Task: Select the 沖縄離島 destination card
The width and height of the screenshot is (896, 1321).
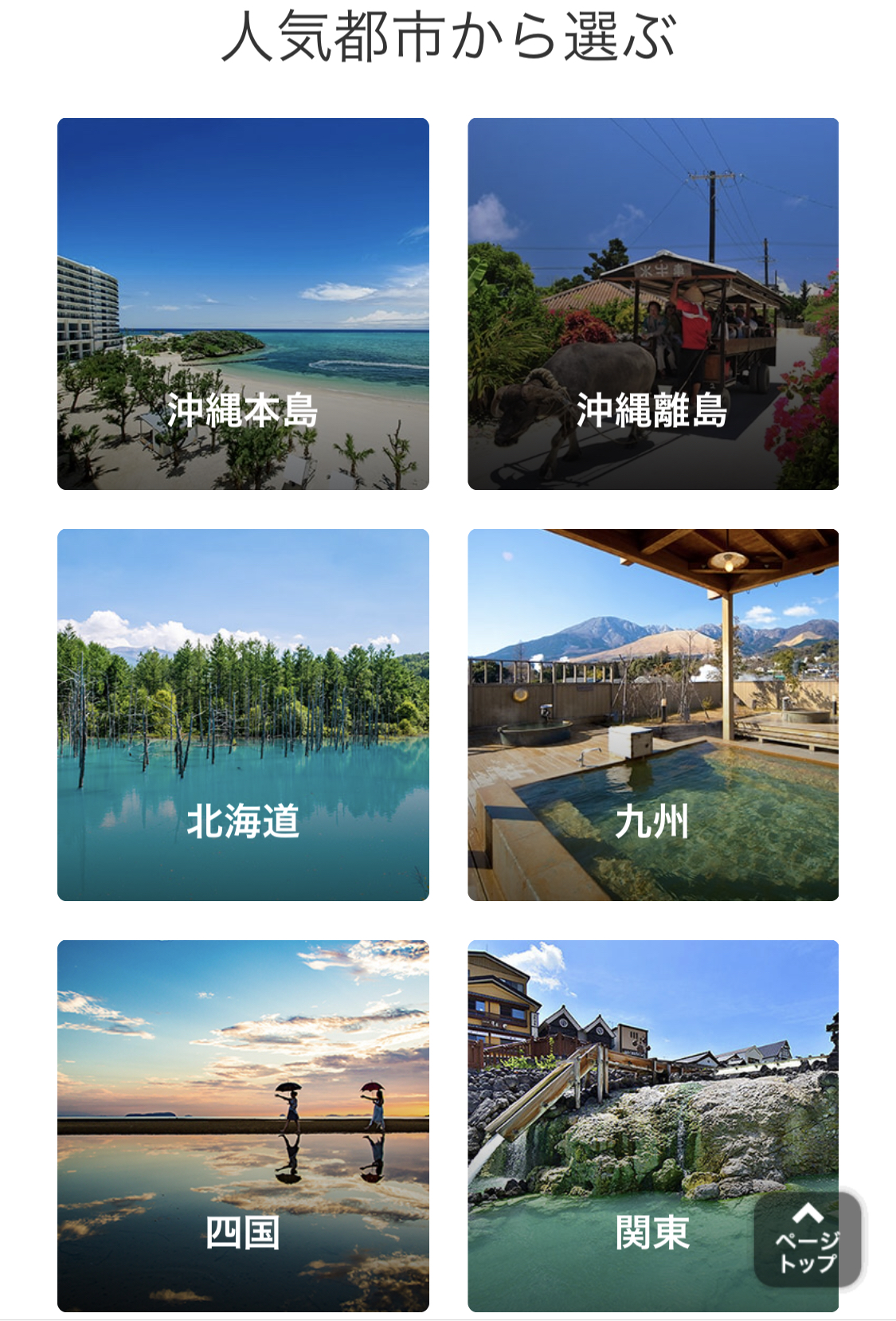Action: click(x=652, y=304)
